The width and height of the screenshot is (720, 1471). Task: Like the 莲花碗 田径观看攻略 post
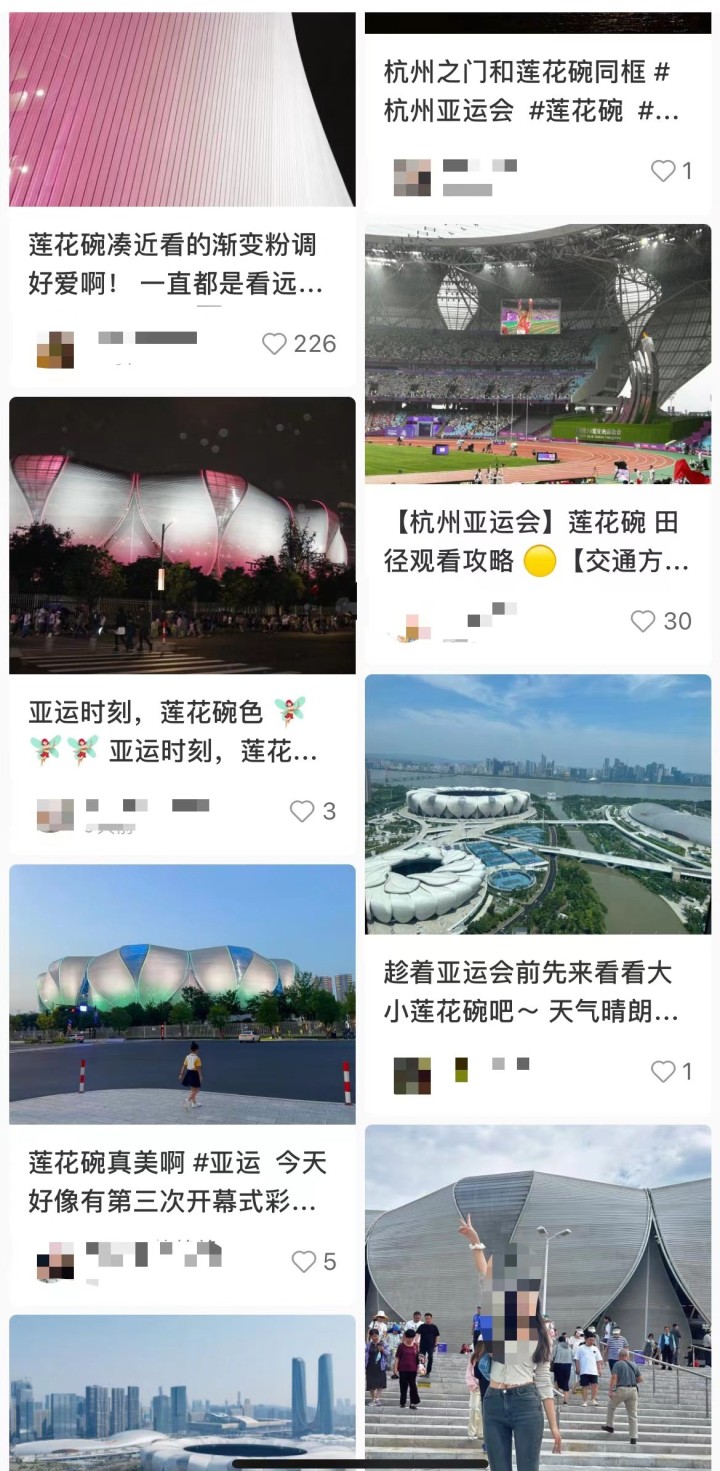pos(643,621)
